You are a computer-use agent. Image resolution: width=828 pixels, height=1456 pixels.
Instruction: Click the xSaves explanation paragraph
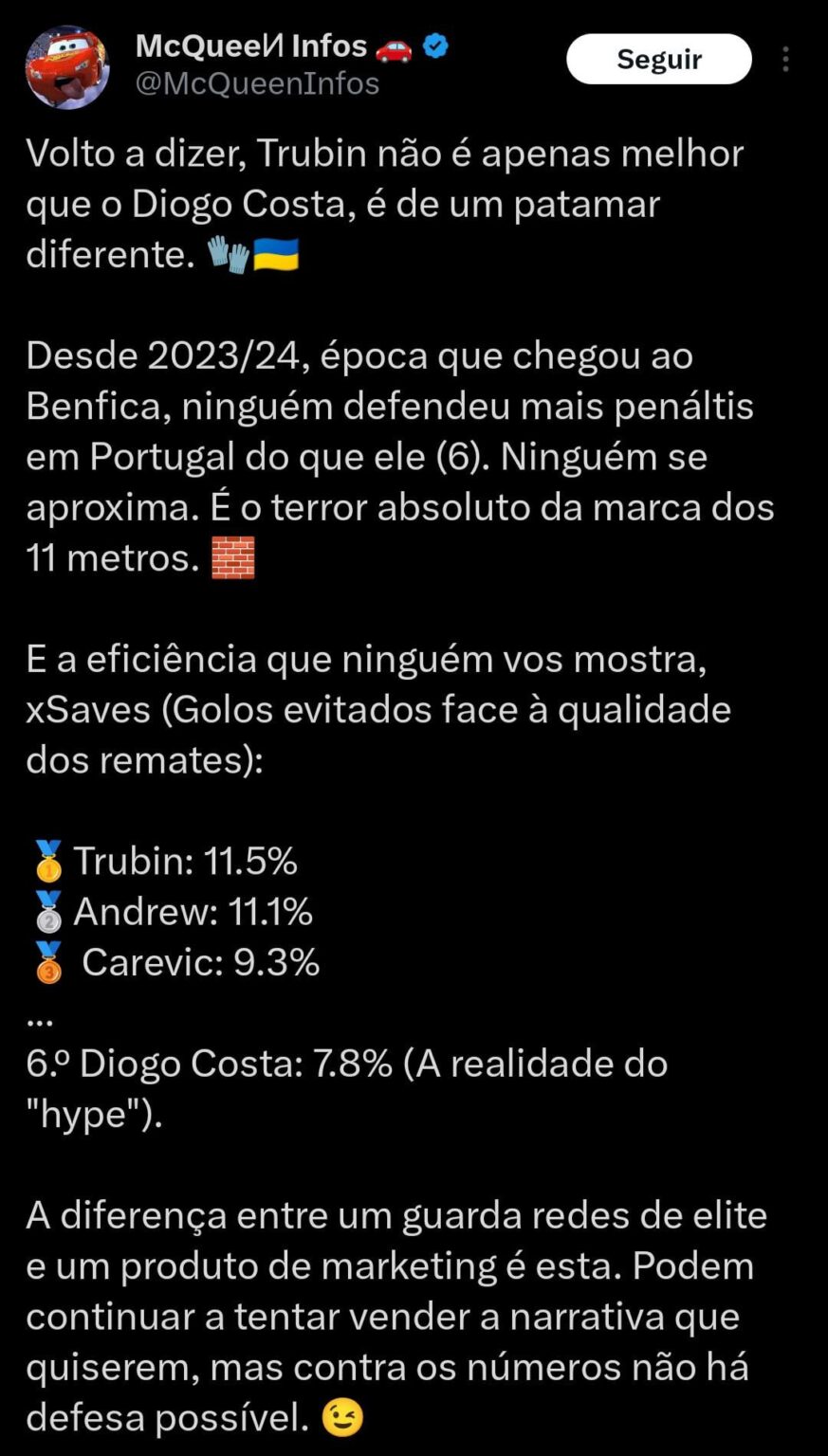tap(379, 706)
